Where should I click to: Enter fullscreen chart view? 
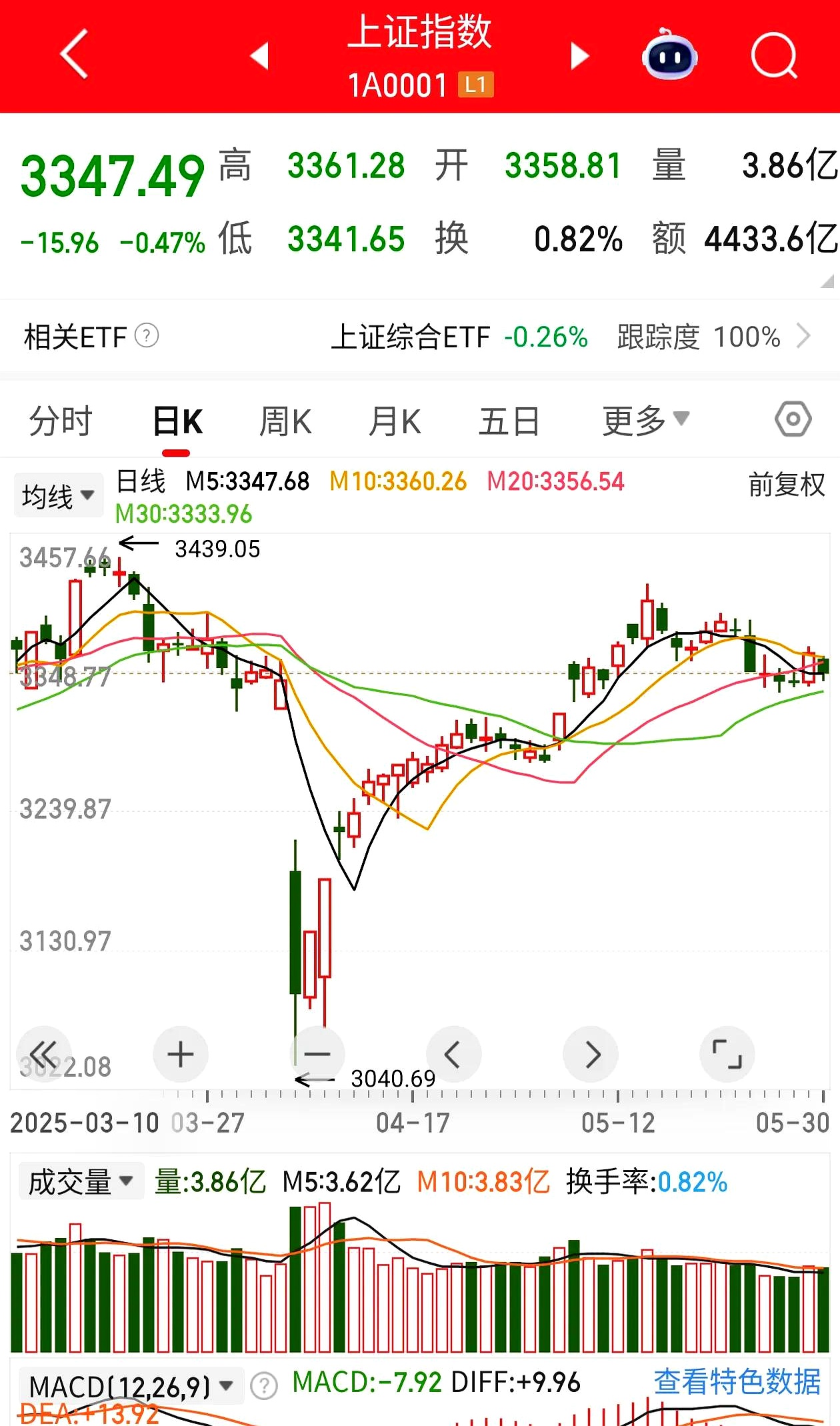(x=727, y=1054)
